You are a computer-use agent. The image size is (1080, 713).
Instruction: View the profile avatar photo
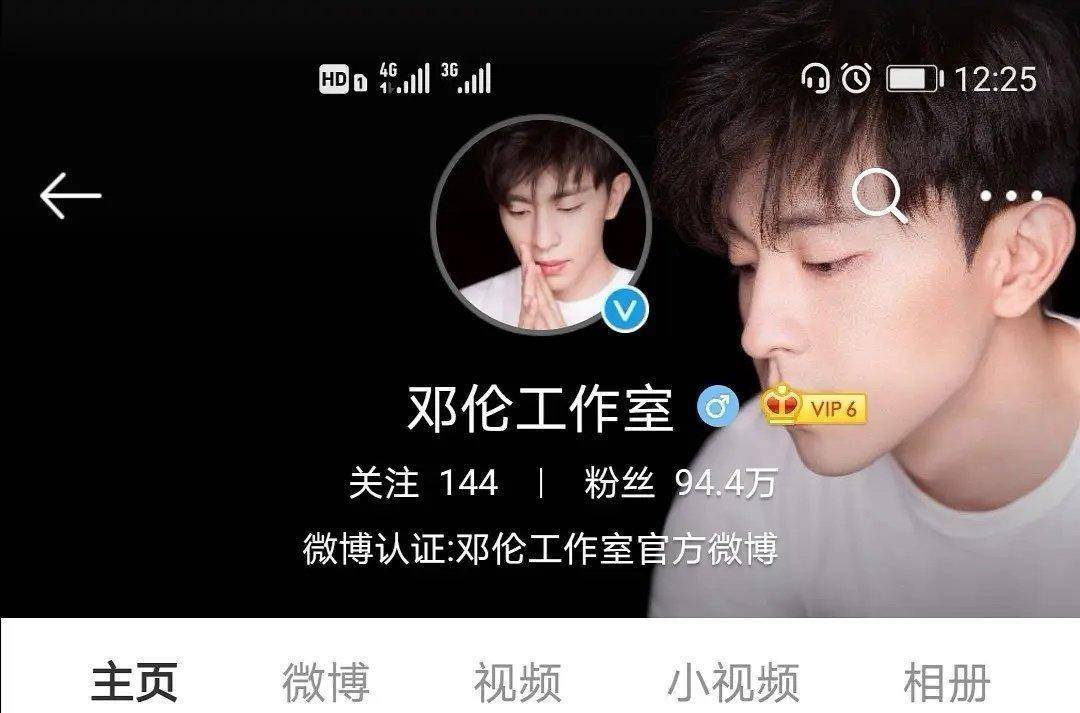pos(541,223)
